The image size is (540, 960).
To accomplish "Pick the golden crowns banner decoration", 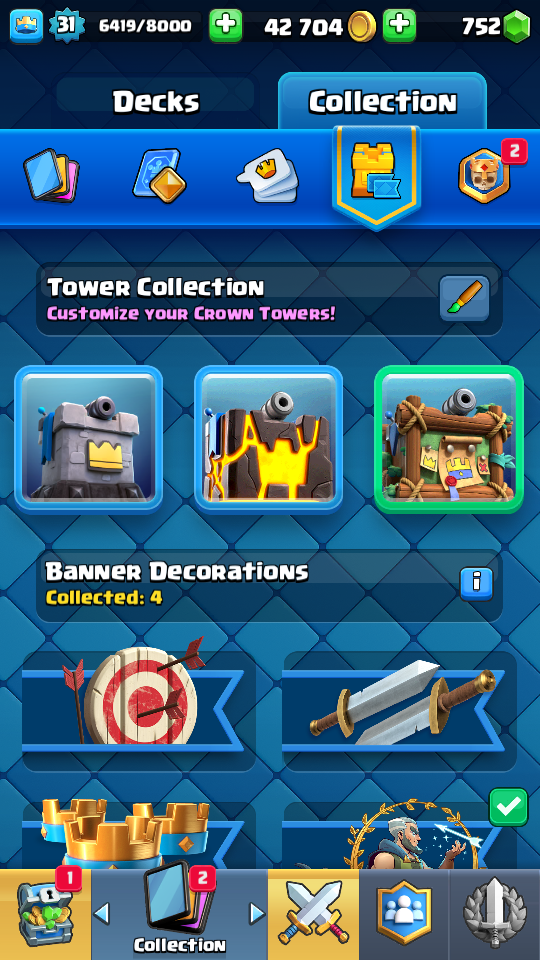I will click(x=139, y=834).
